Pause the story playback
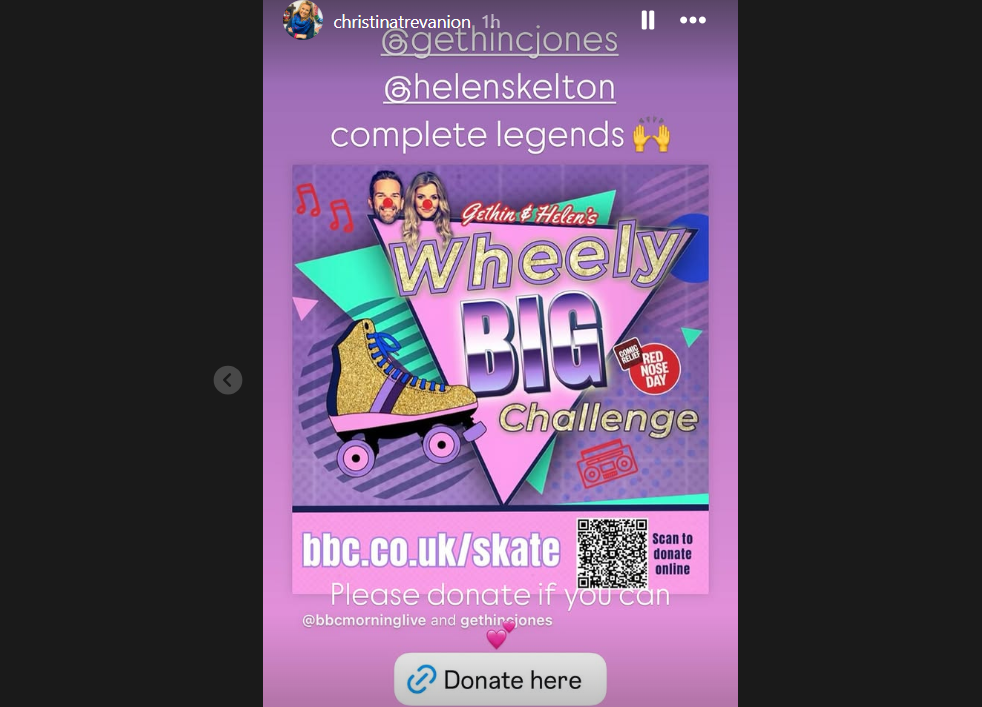982x707 pixels. tap(648, 20)
